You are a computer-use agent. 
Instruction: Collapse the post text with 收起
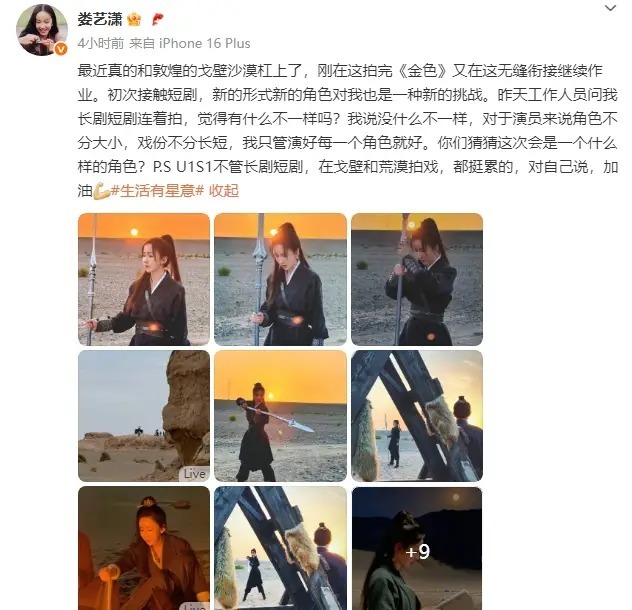click(224, 190)
